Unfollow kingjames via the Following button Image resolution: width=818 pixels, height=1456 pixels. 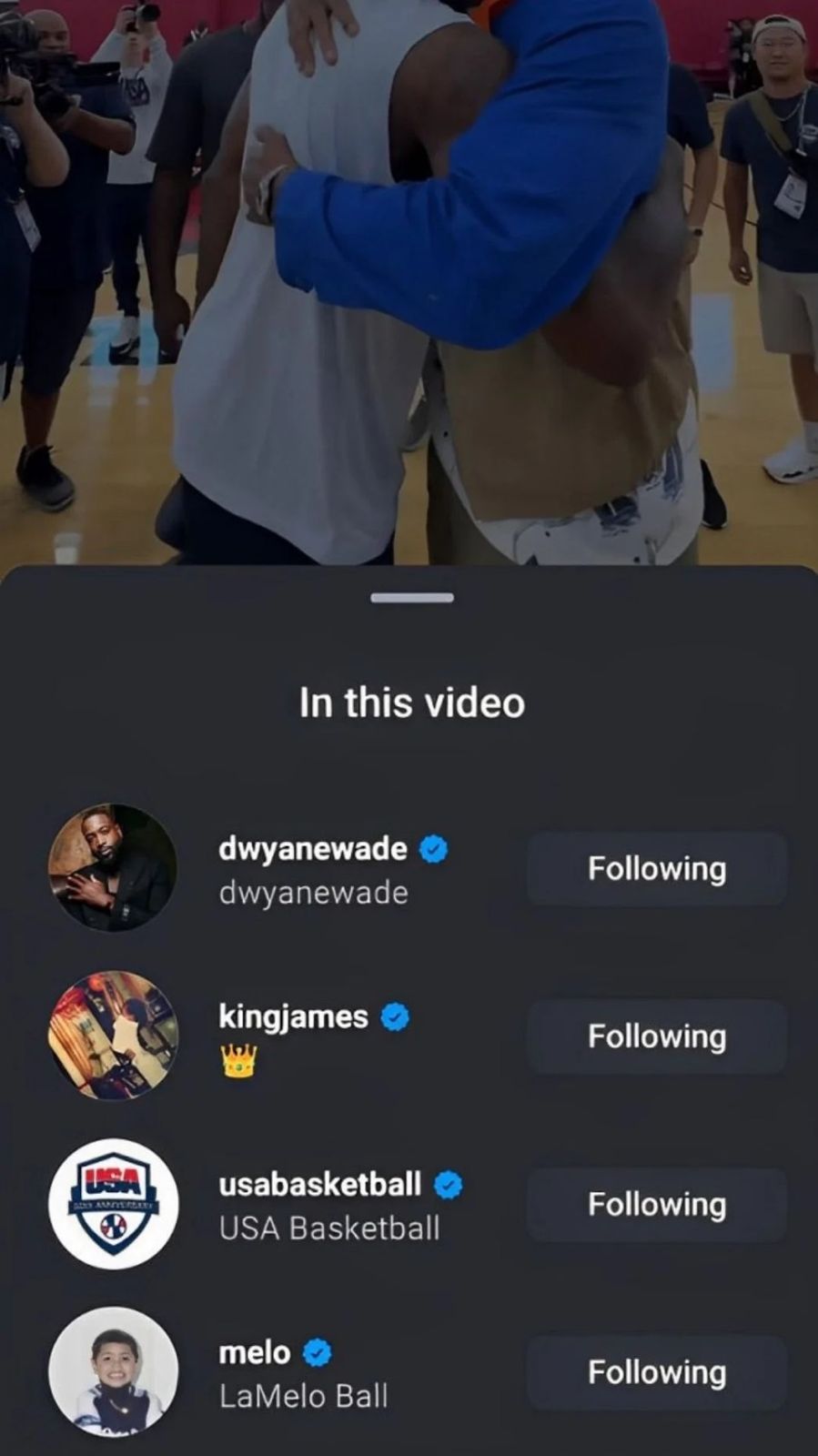tap(656, 1036)
